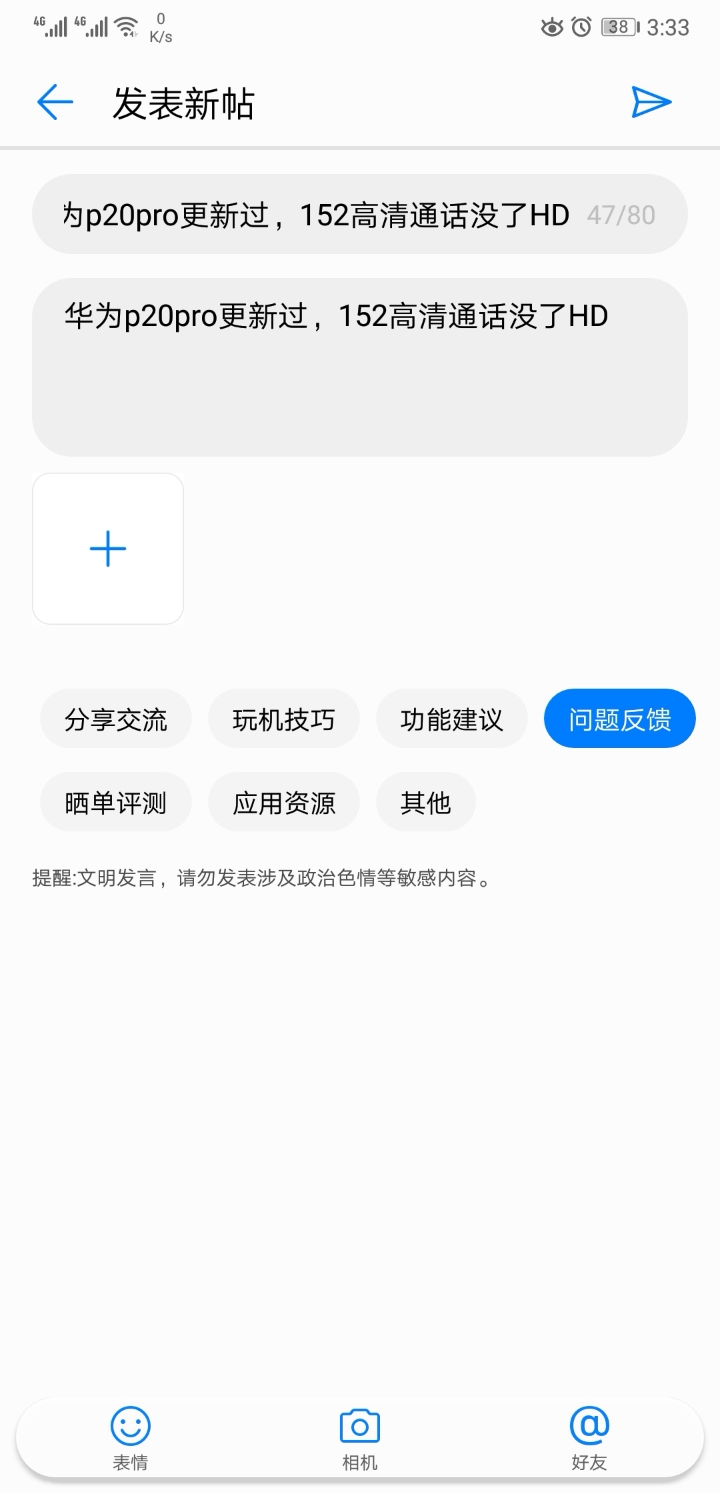Tap the post body text area
The width and height of the screenshot is (720, 1493).
click(x=359, y=360)
